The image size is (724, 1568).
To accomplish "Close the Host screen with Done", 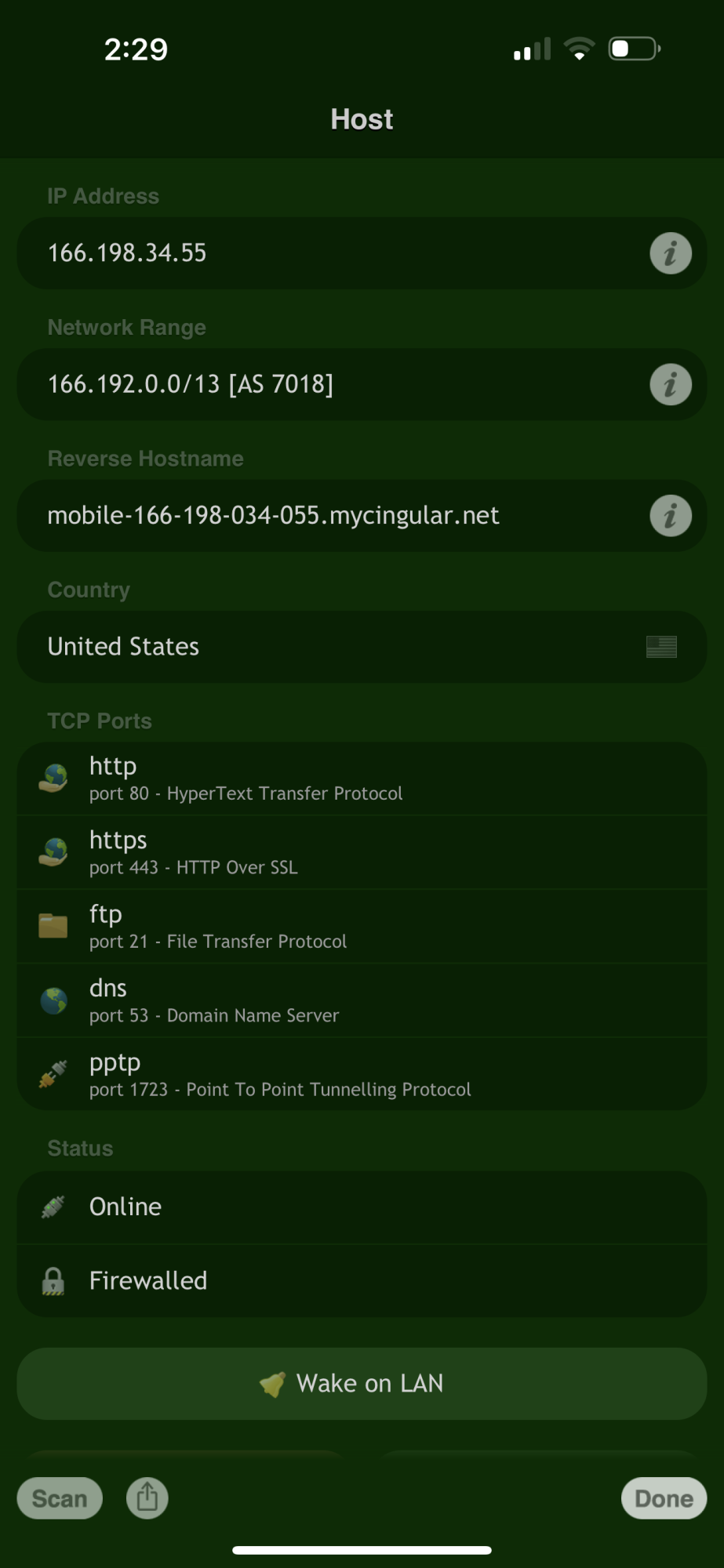I will click(x=664, y=1498).
